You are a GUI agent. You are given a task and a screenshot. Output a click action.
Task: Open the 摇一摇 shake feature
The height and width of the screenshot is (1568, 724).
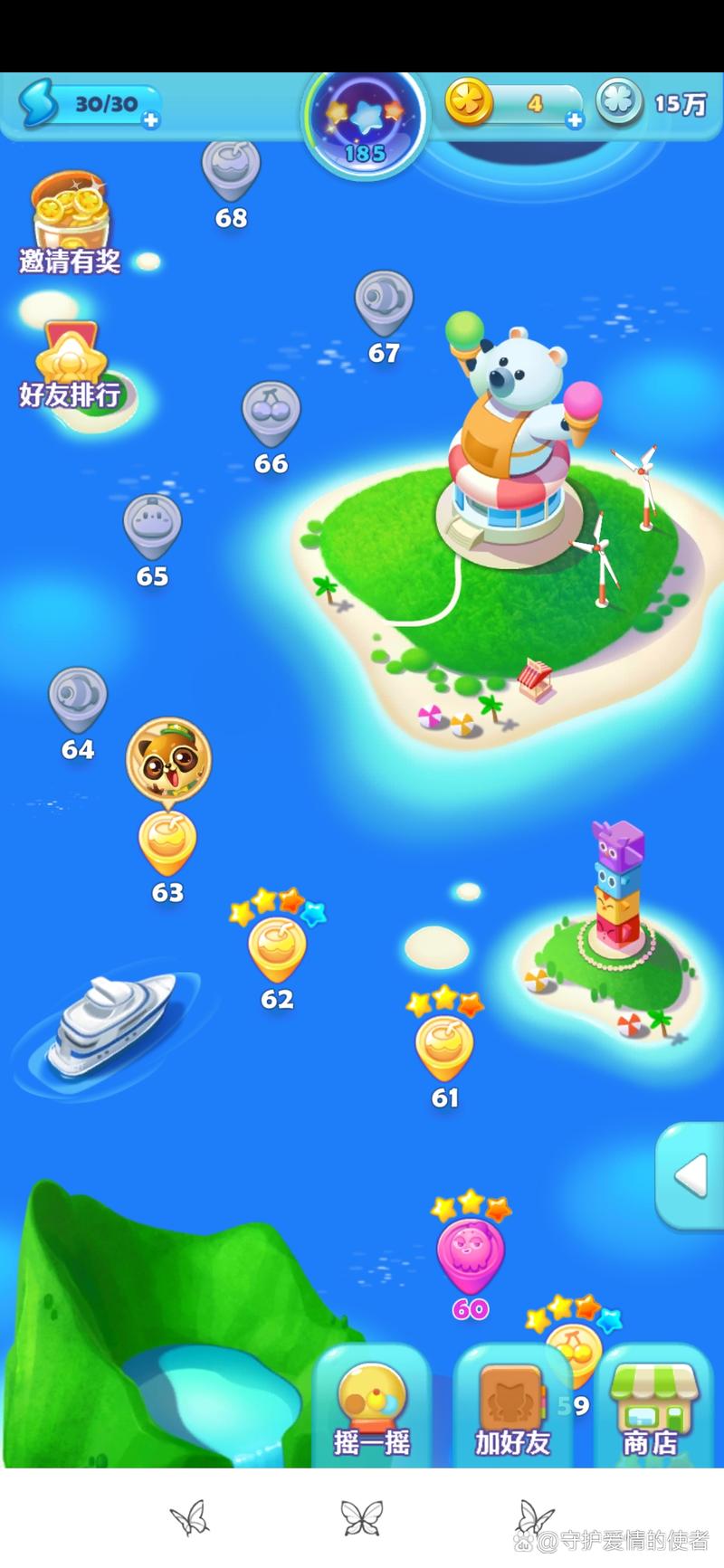pyautogui.click(x=372, y=1405)
